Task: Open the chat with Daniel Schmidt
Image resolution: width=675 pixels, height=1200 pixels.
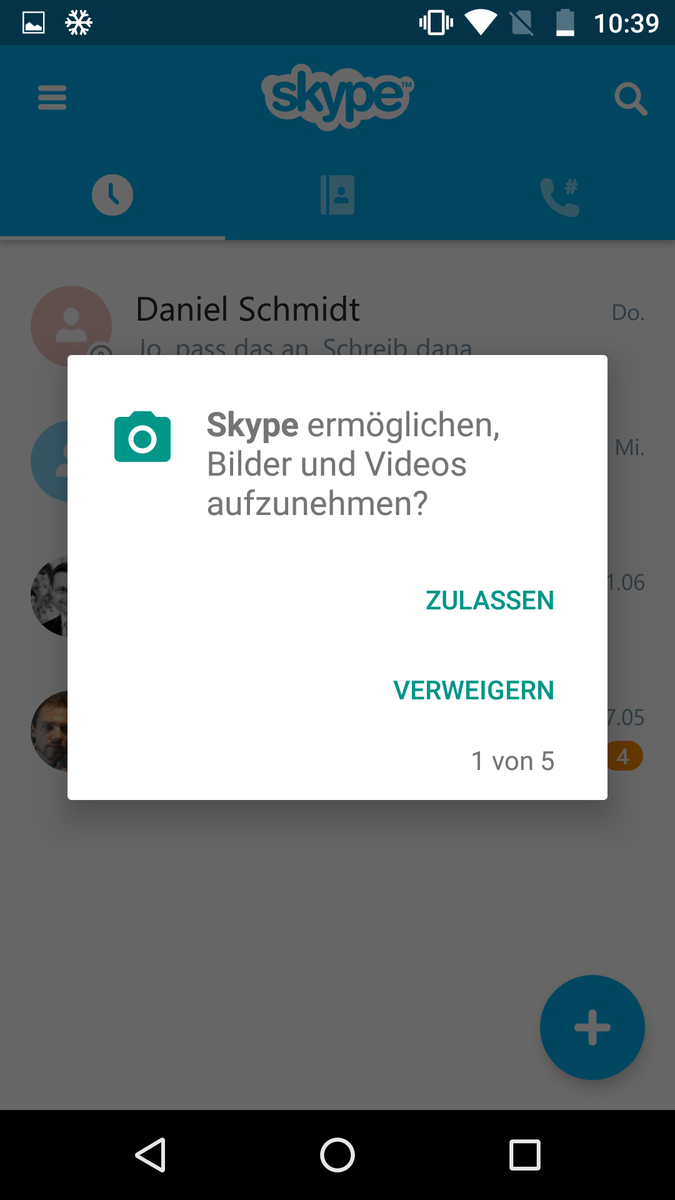Action: 248,309
